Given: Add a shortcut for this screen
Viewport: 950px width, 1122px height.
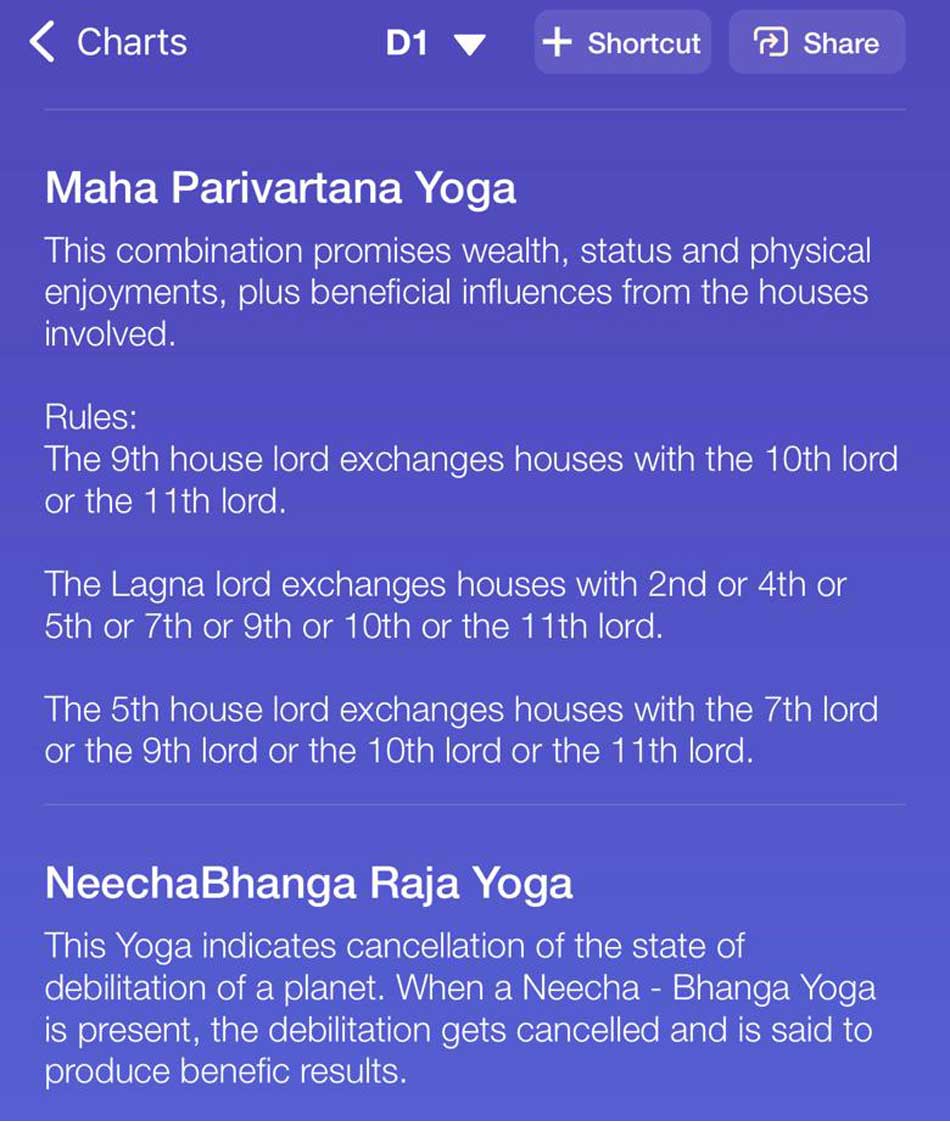Looking at the screenshot, I should point(622,43).
